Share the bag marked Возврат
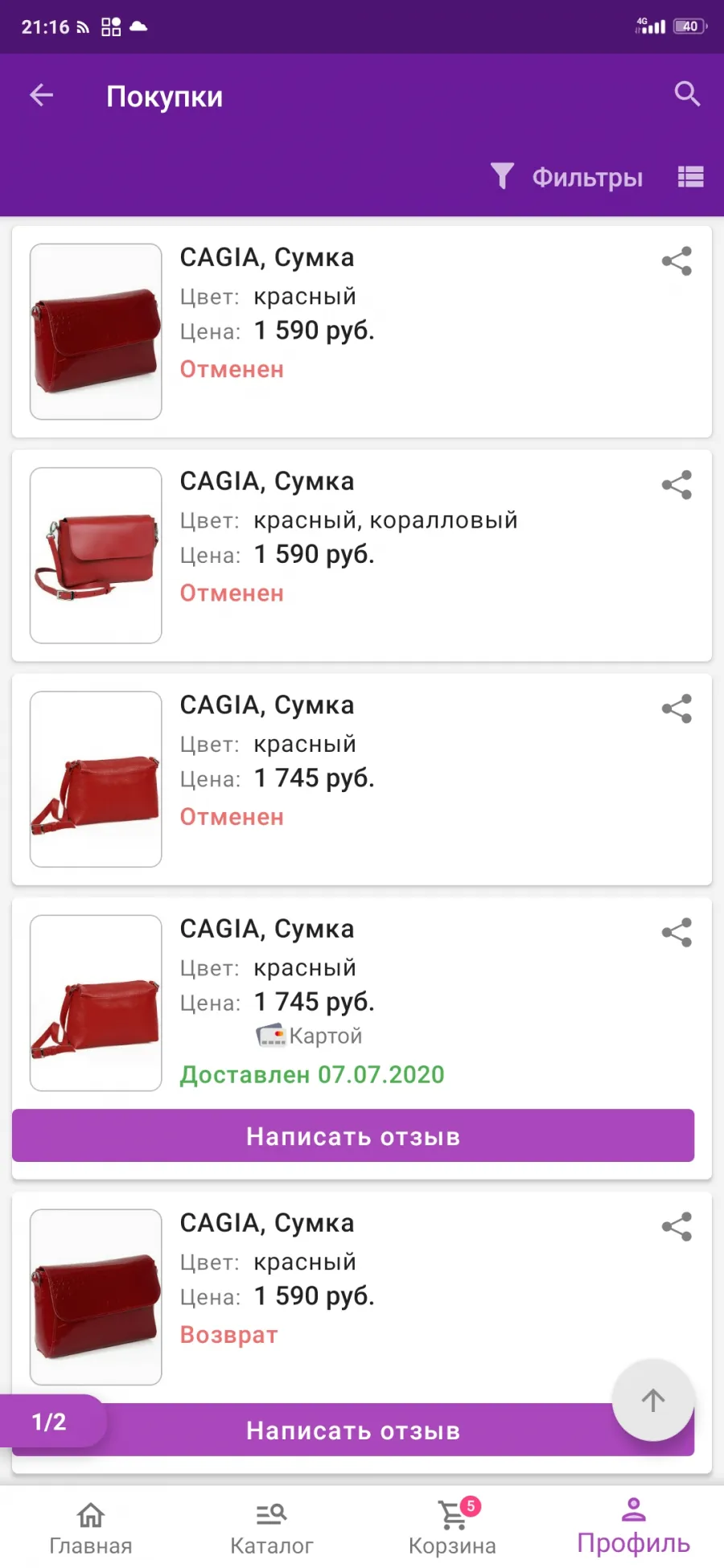Image resolution: width=724 pixels, height=1568 pixels. point(677,1227)
